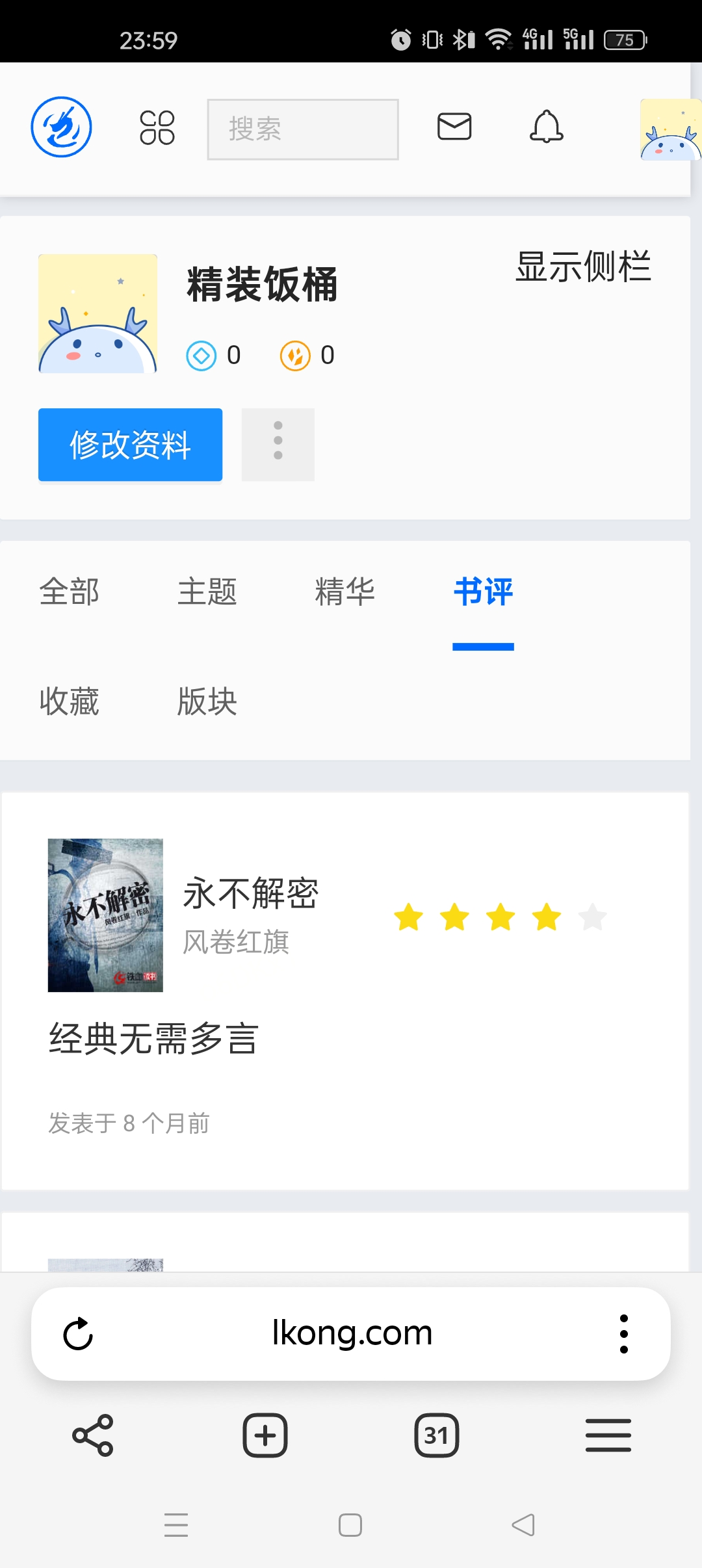Tap the 搜索 search box
Image resolution: width=702 pixels, height=1568 pixels.
pos(303,129)
